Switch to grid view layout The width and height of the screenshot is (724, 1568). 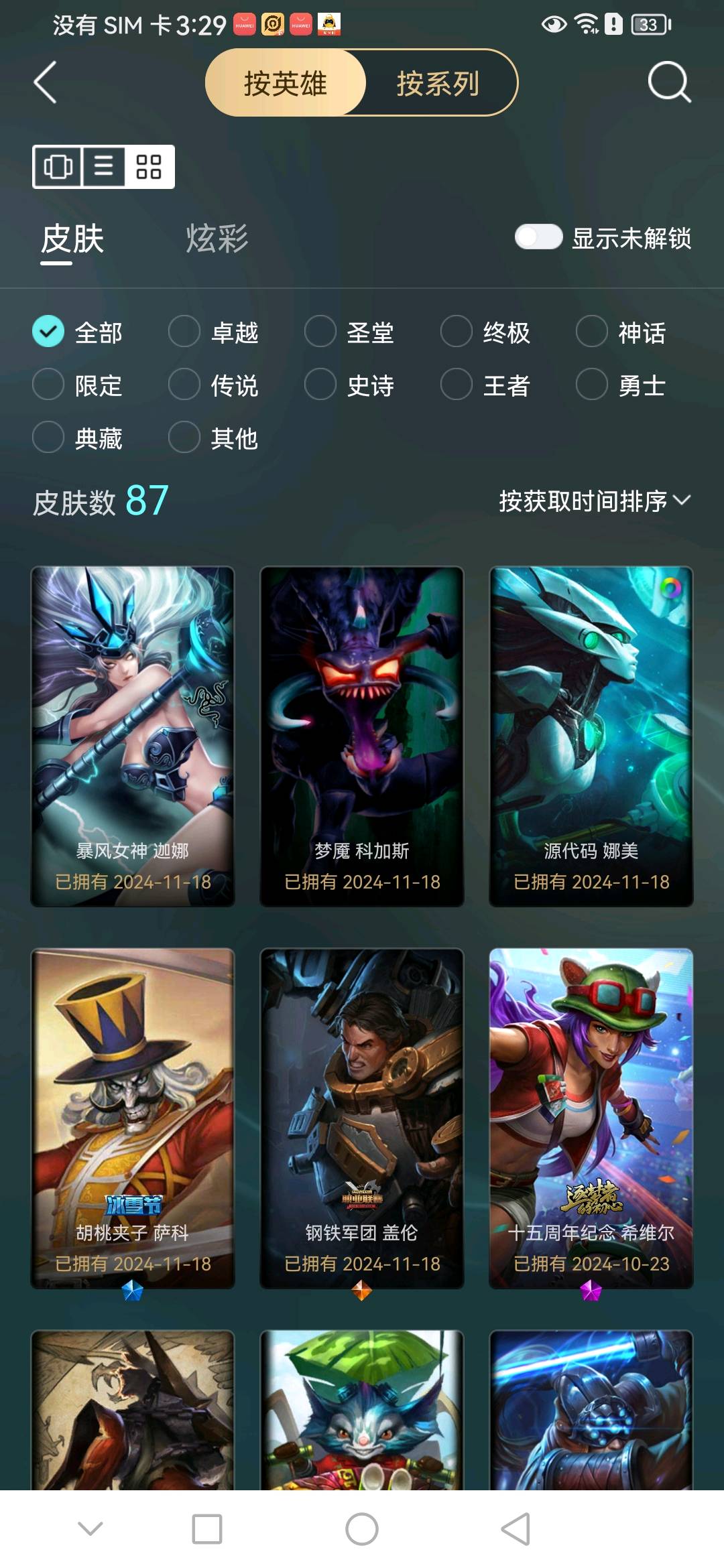pyautogui.click(x=149, y=166)
